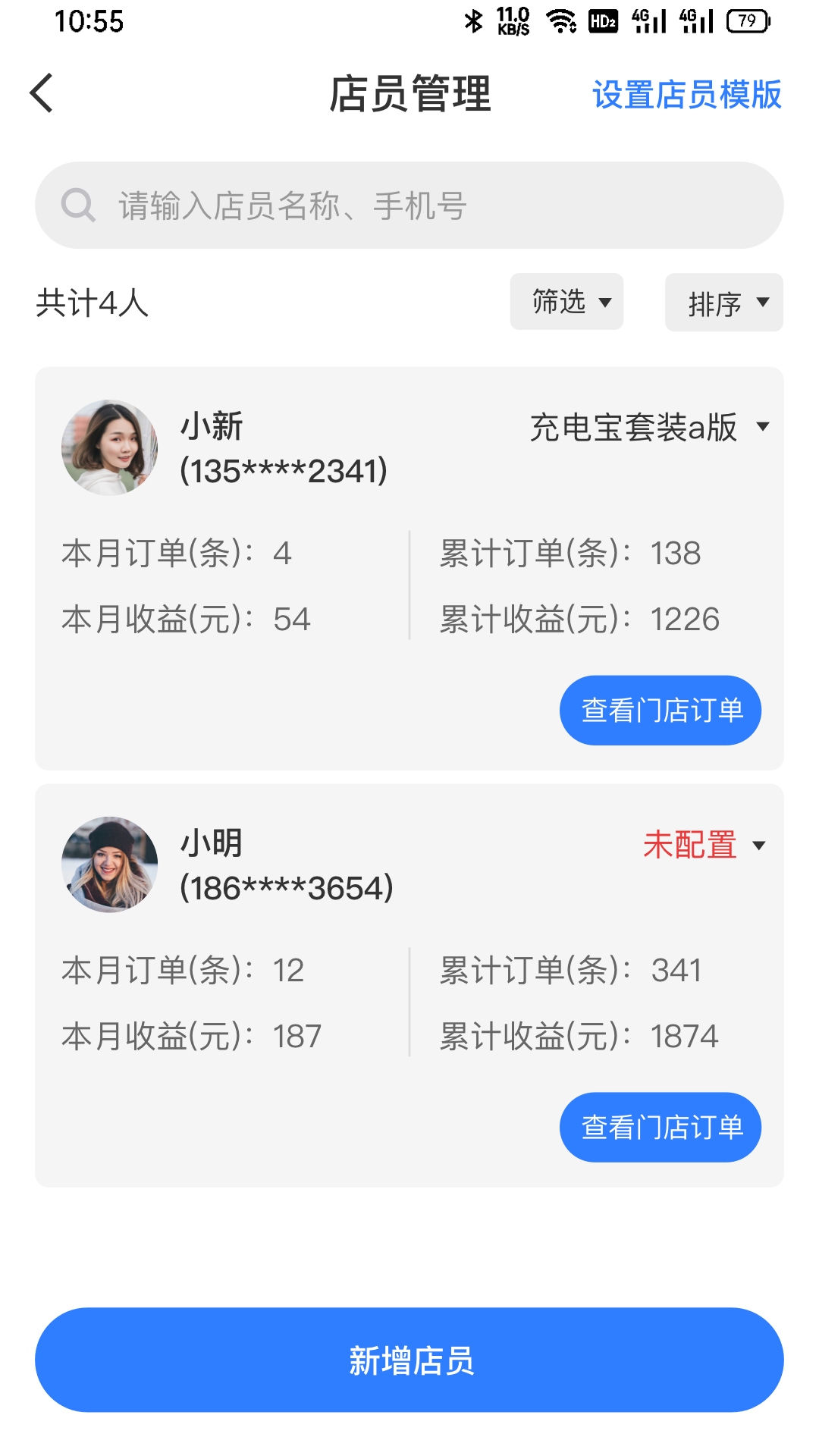Expand 未配置 template dropdown for 小明
This screenshot has width=819, height=1456.
pos(704,845)
